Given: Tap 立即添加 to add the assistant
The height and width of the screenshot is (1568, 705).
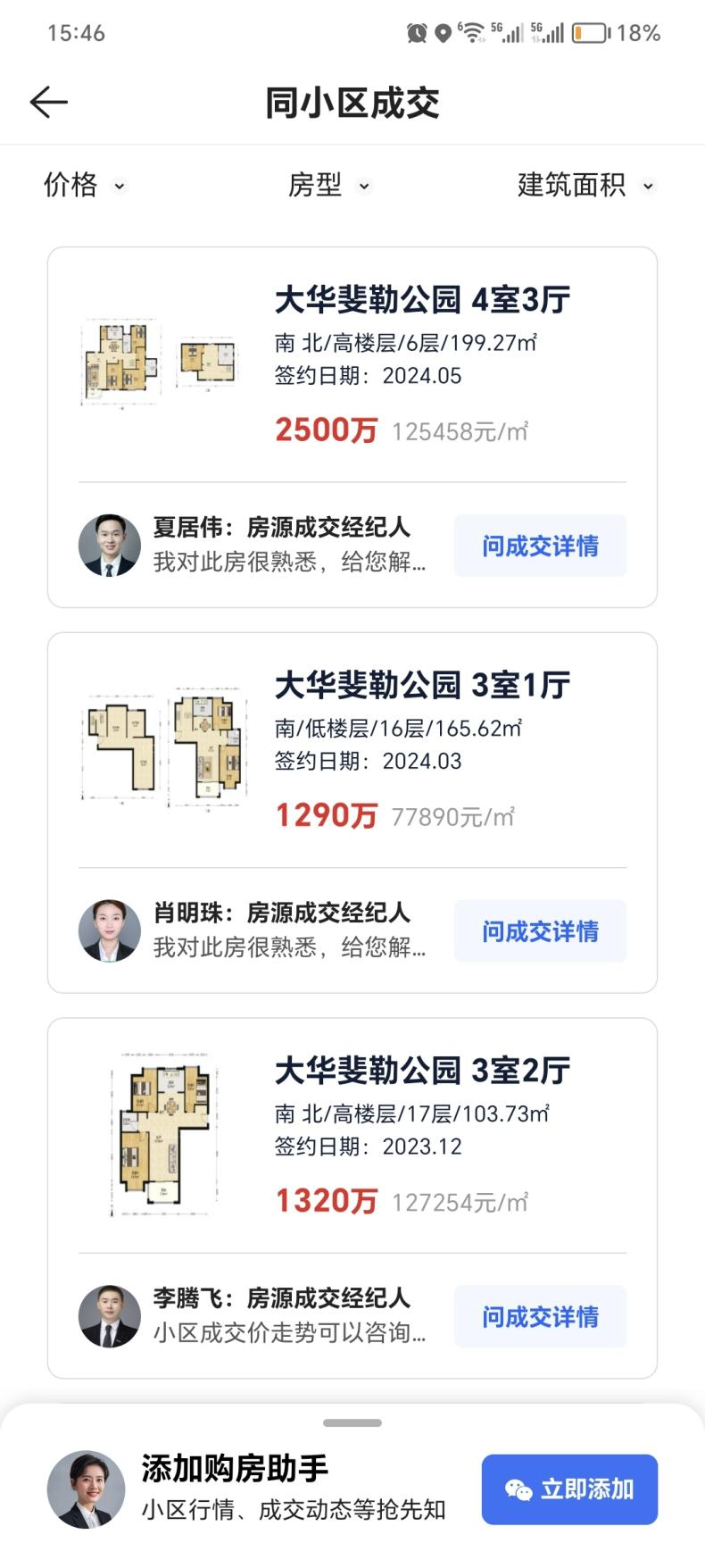Looking at the screenshot, I should point(568,1489).
